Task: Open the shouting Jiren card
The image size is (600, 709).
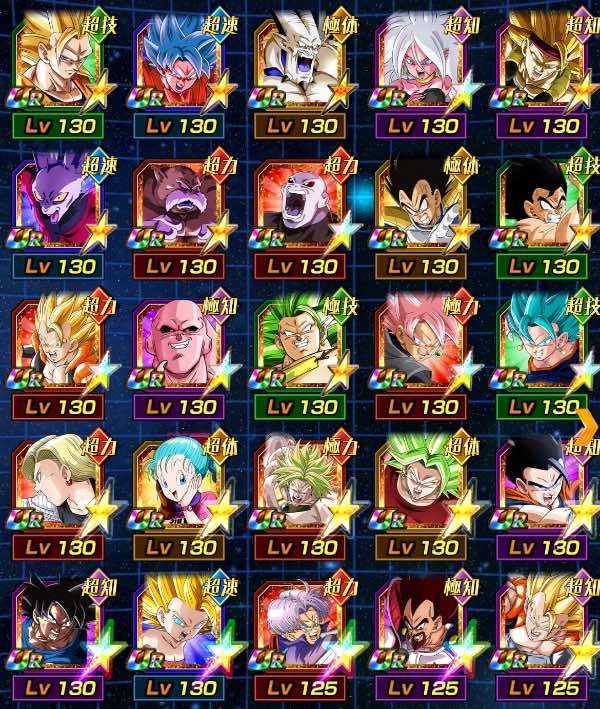Action: pyautogui.click(x=301, y=202)
